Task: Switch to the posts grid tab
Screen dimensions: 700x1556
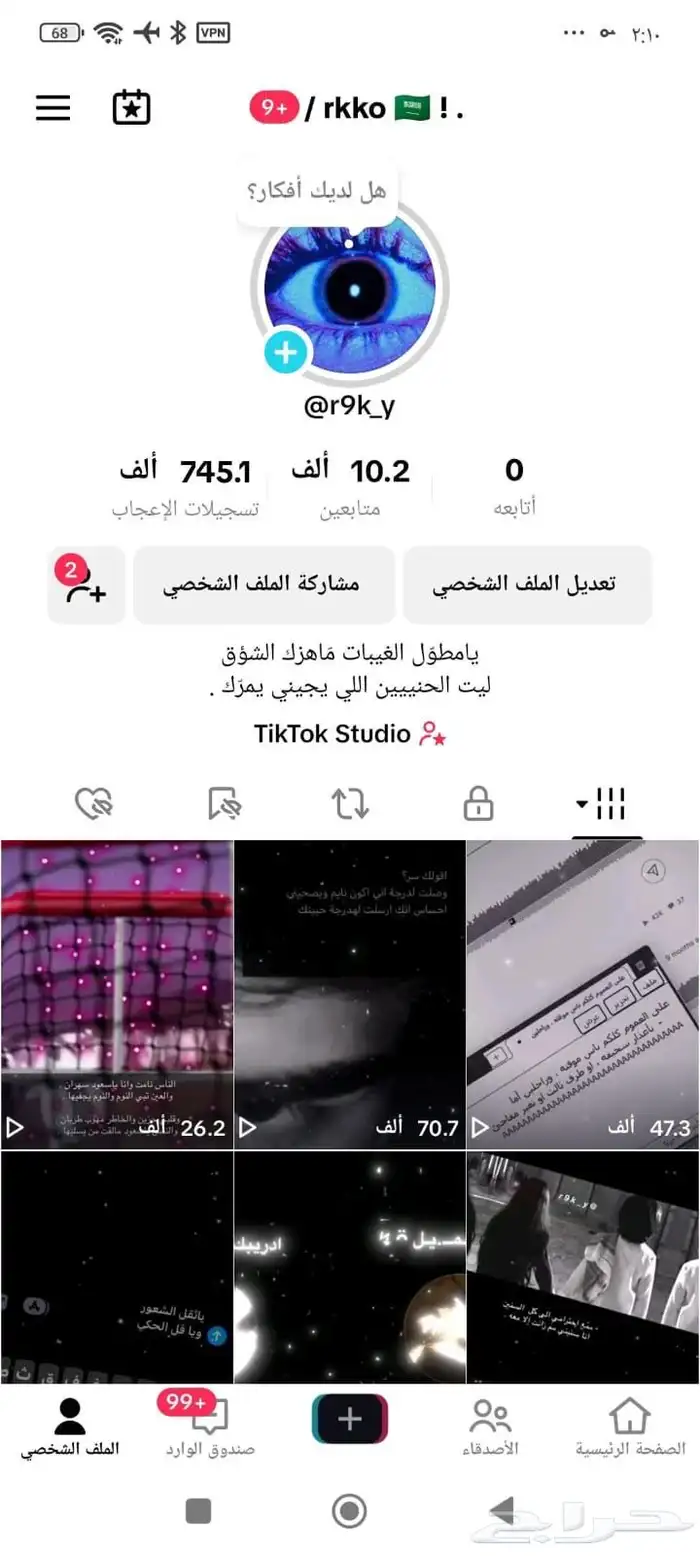Action: pyautogui.click(x=608, y=803)
